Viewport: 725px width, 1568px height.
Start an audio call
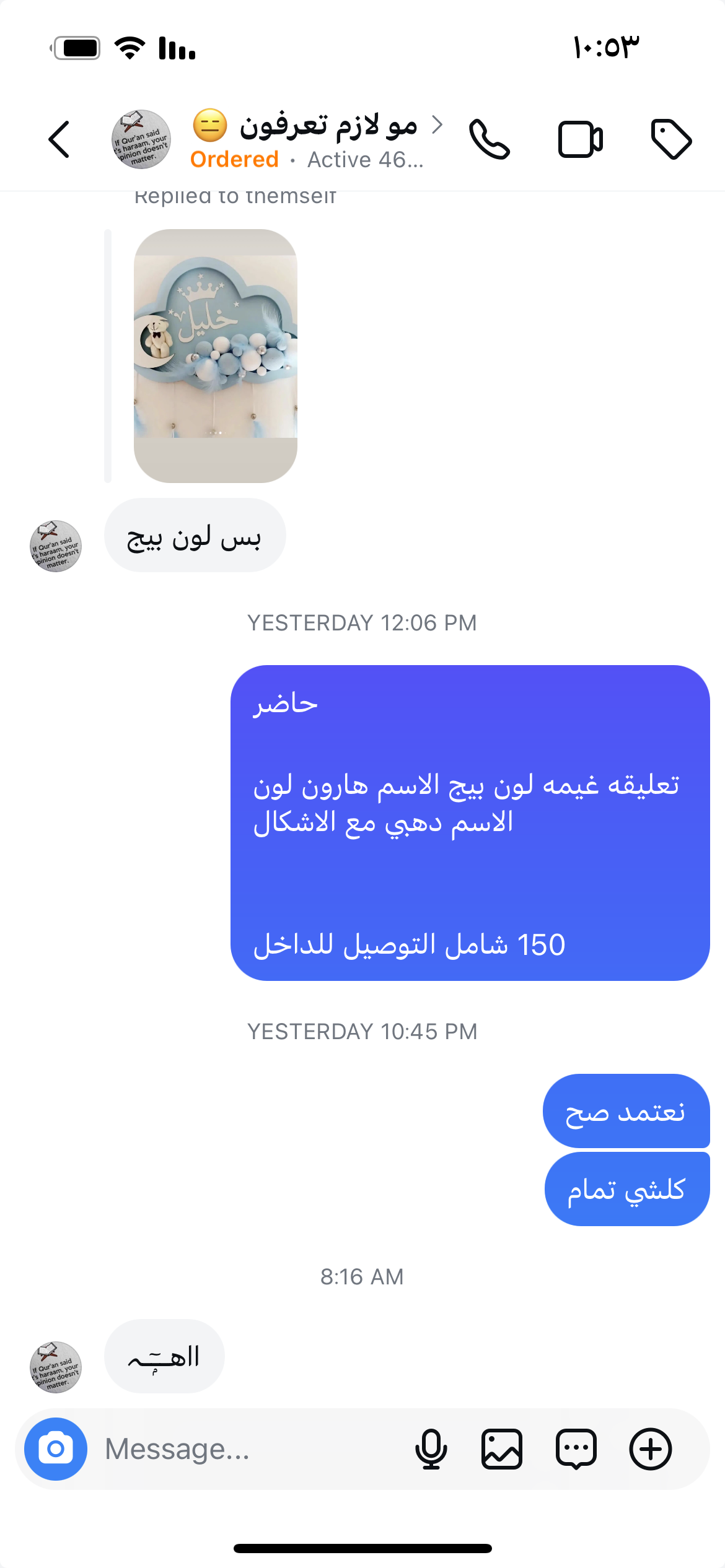[489, 139]
